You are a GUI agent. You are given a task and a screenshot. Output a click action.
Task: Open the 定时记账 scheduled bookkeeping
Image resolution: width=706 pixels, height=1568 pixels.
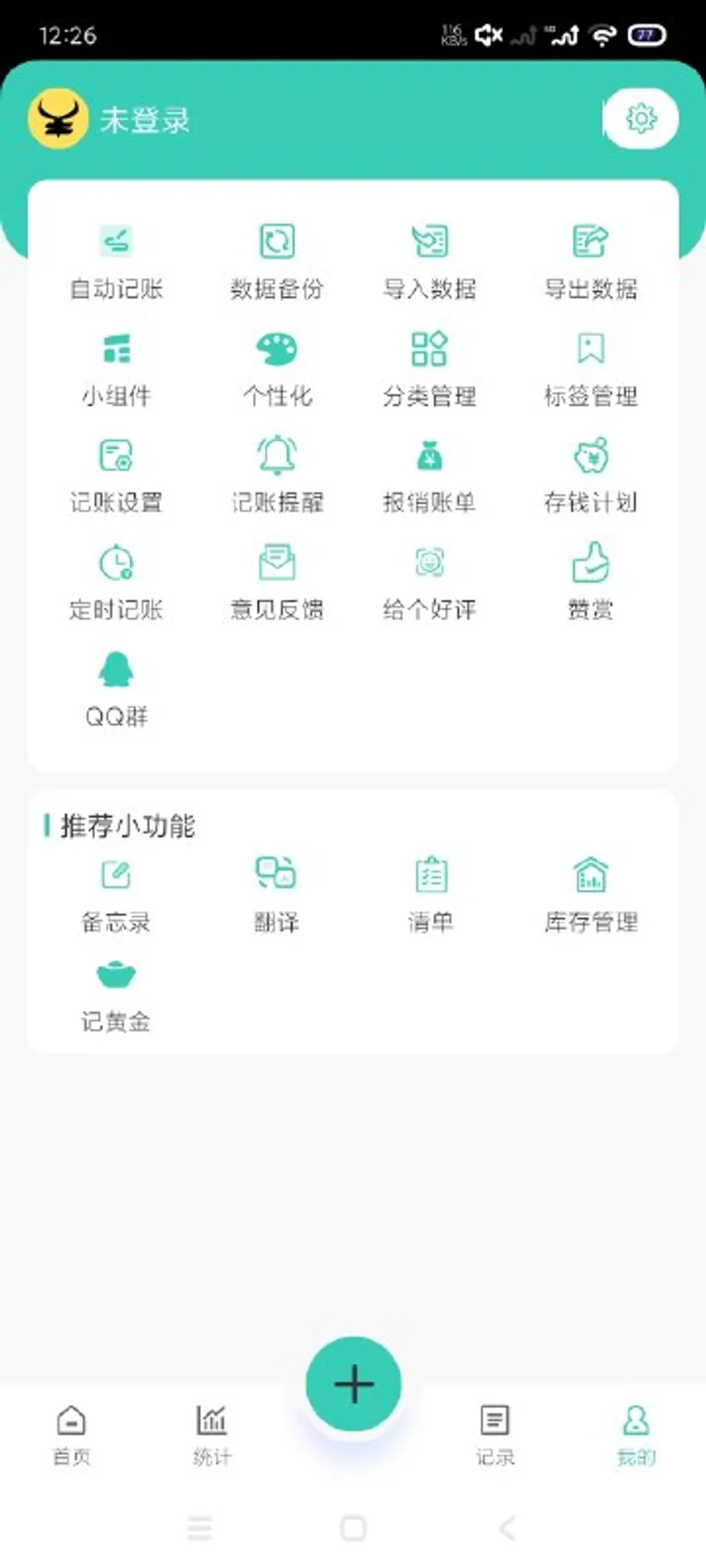117,582
